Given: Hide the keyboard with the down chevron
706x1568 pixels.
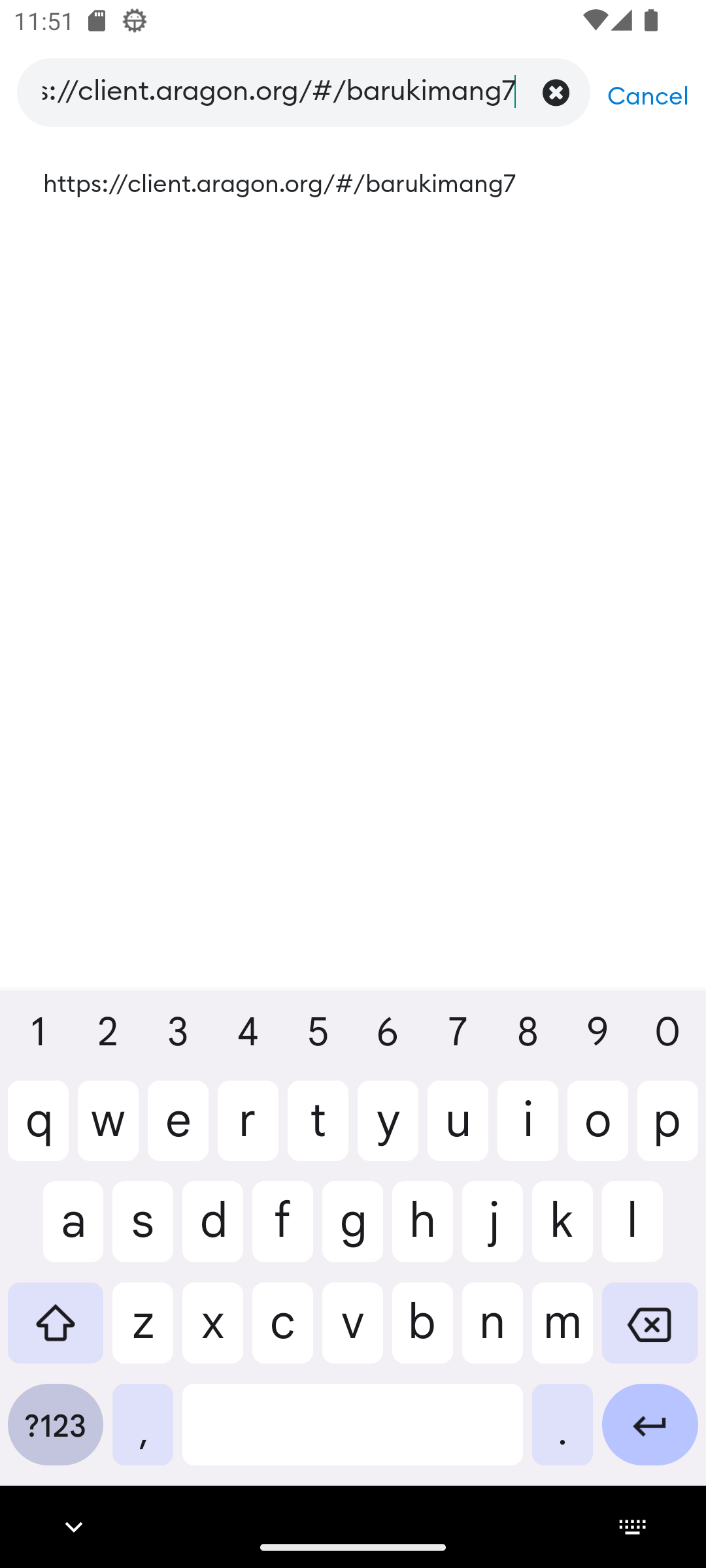Looking at the screenshot, I should click(x=74, y=1527).
